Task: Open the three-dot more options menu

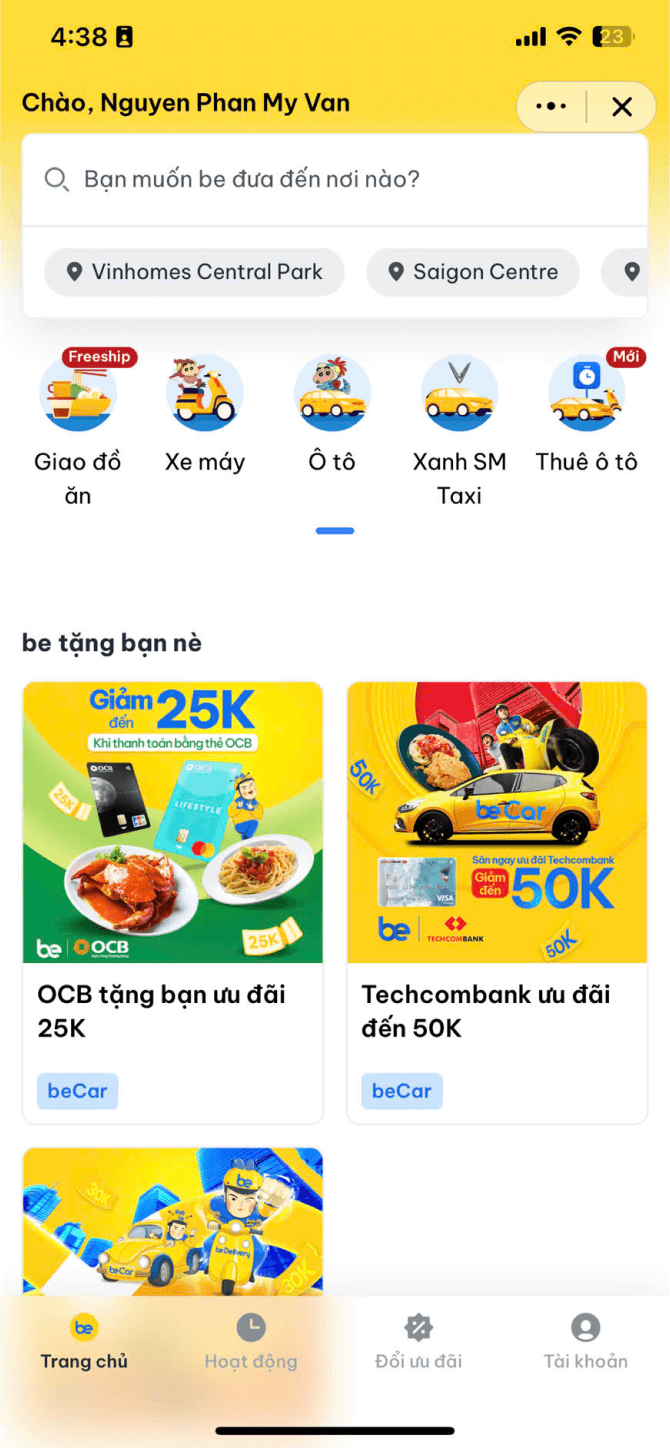Action: coord(551,107)
